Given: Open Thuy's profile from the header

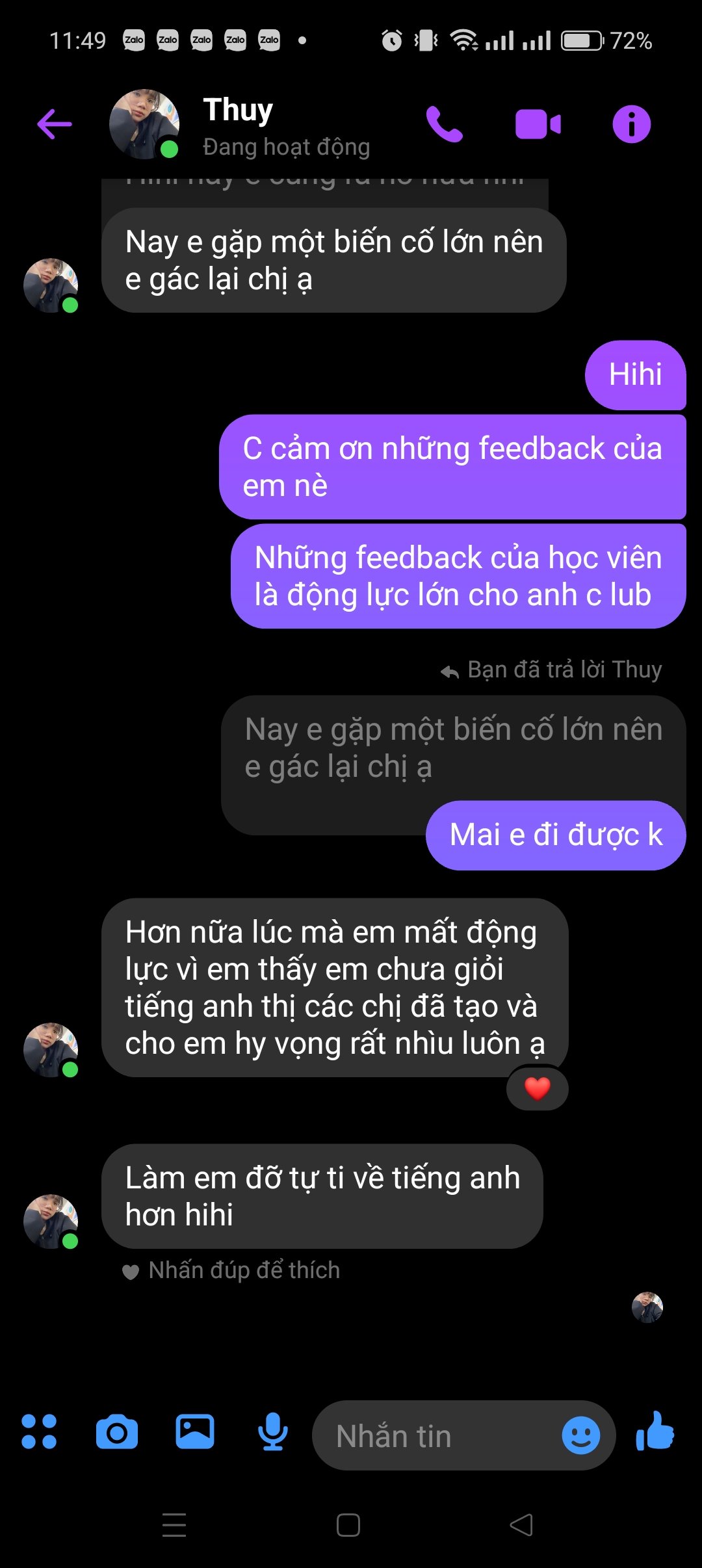Looking at the screenshot, I should (238, 124).
